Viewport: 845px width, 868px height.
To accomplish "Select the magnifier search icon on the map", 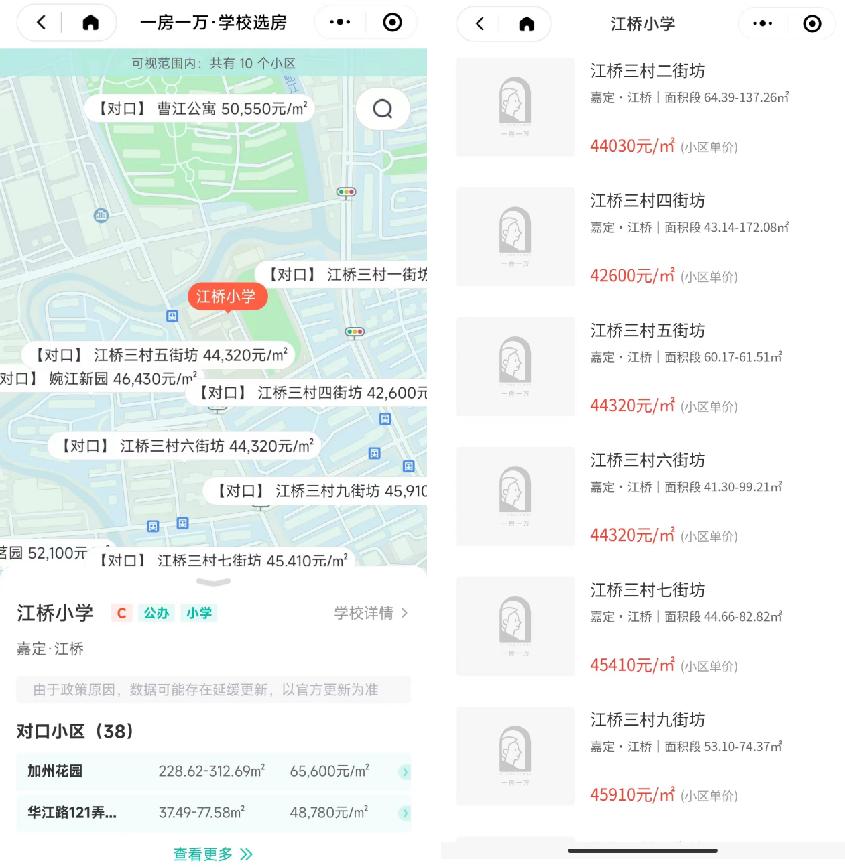I will [382, 109].
